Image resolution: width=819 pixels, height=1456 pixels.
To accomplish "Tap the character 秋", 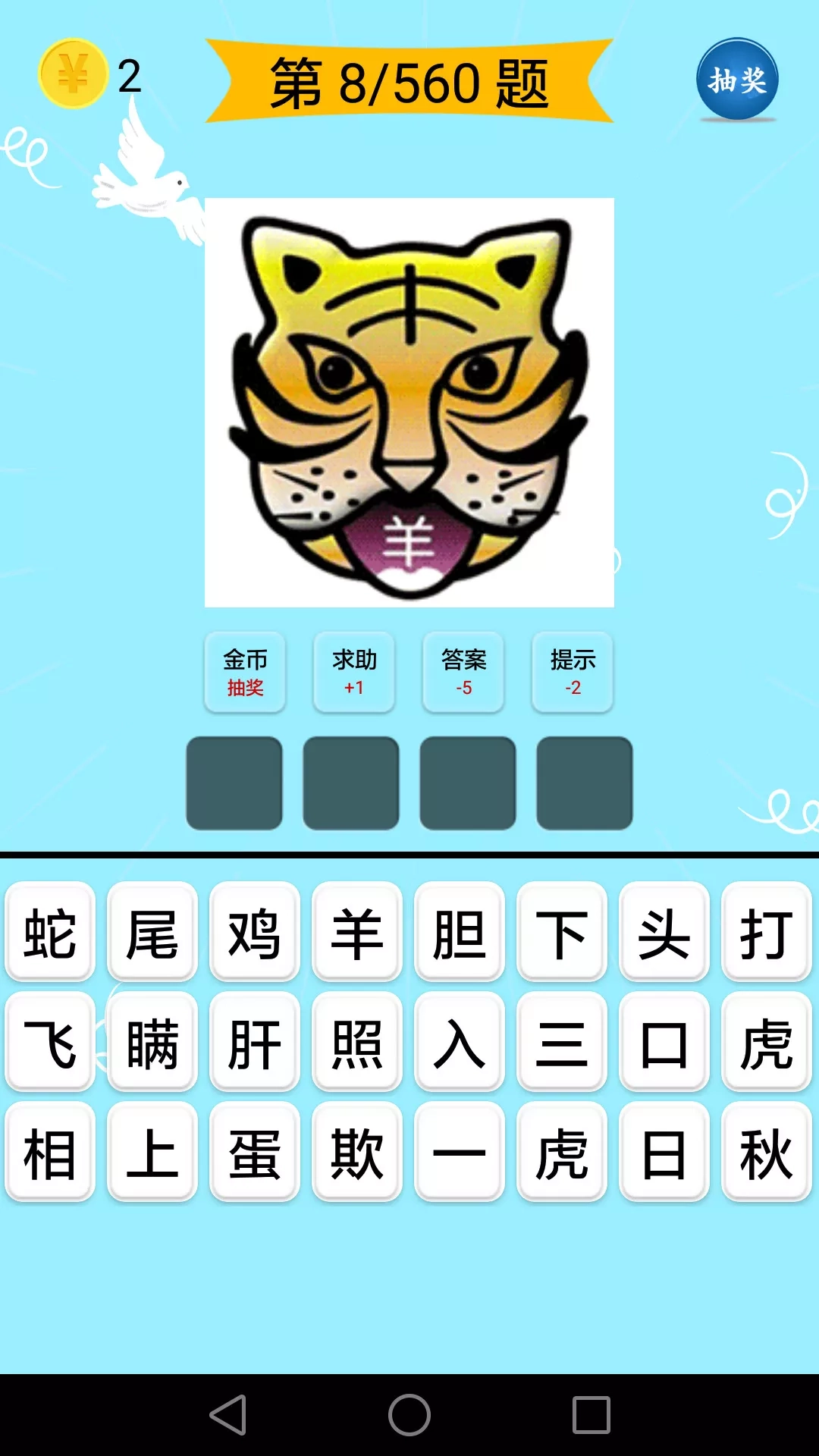I will 766,1152.
